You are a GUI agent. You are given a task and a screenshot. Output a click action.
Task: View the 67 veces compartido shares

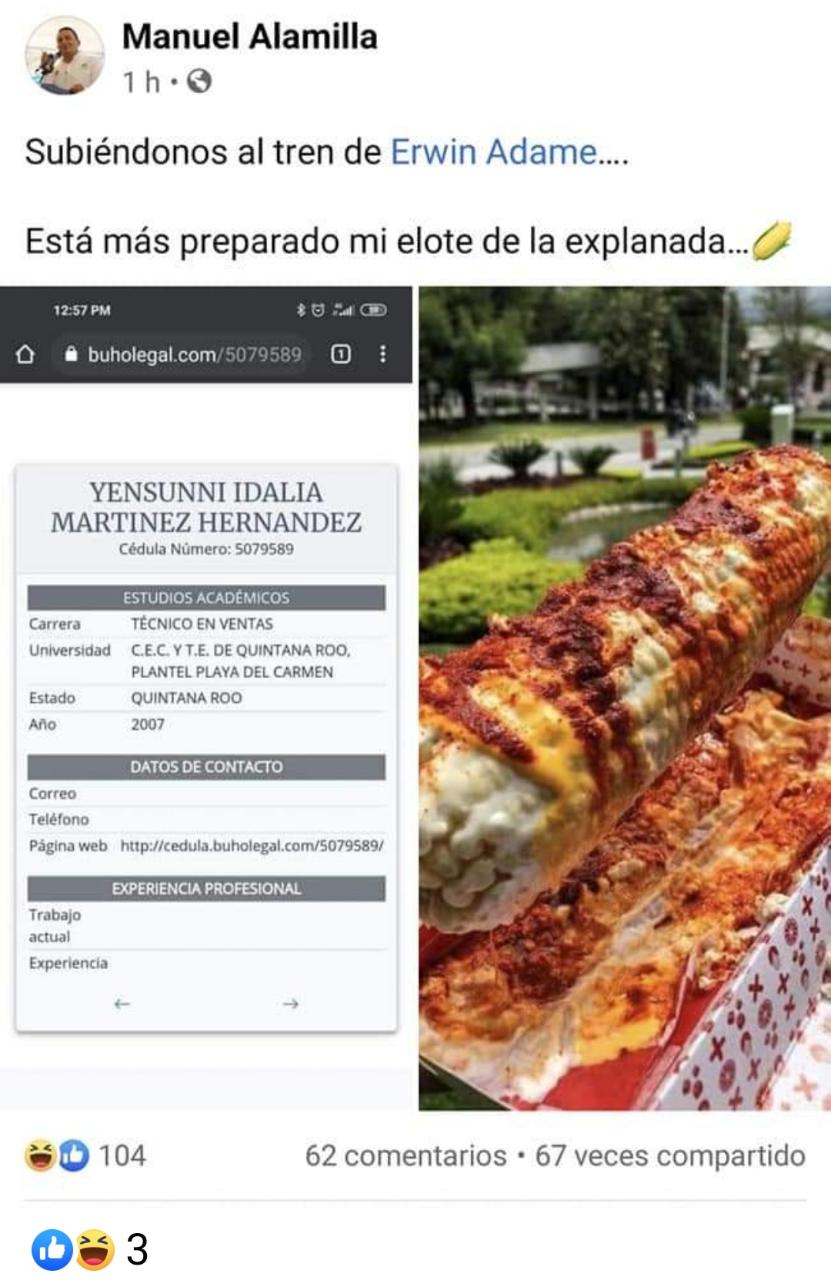670,1156
